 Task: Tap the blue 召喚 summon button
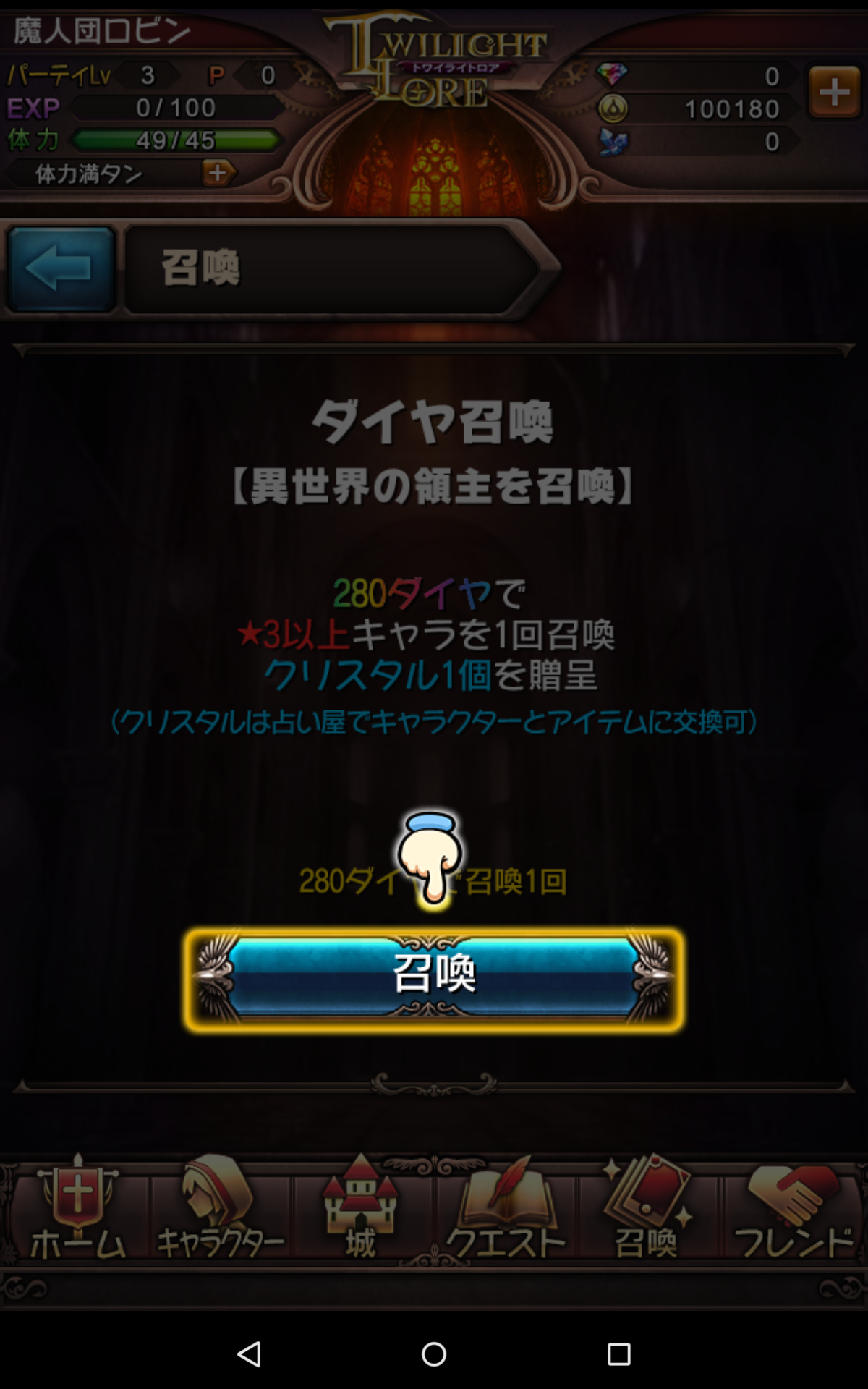pyautogui.click(x=434, y=978)
